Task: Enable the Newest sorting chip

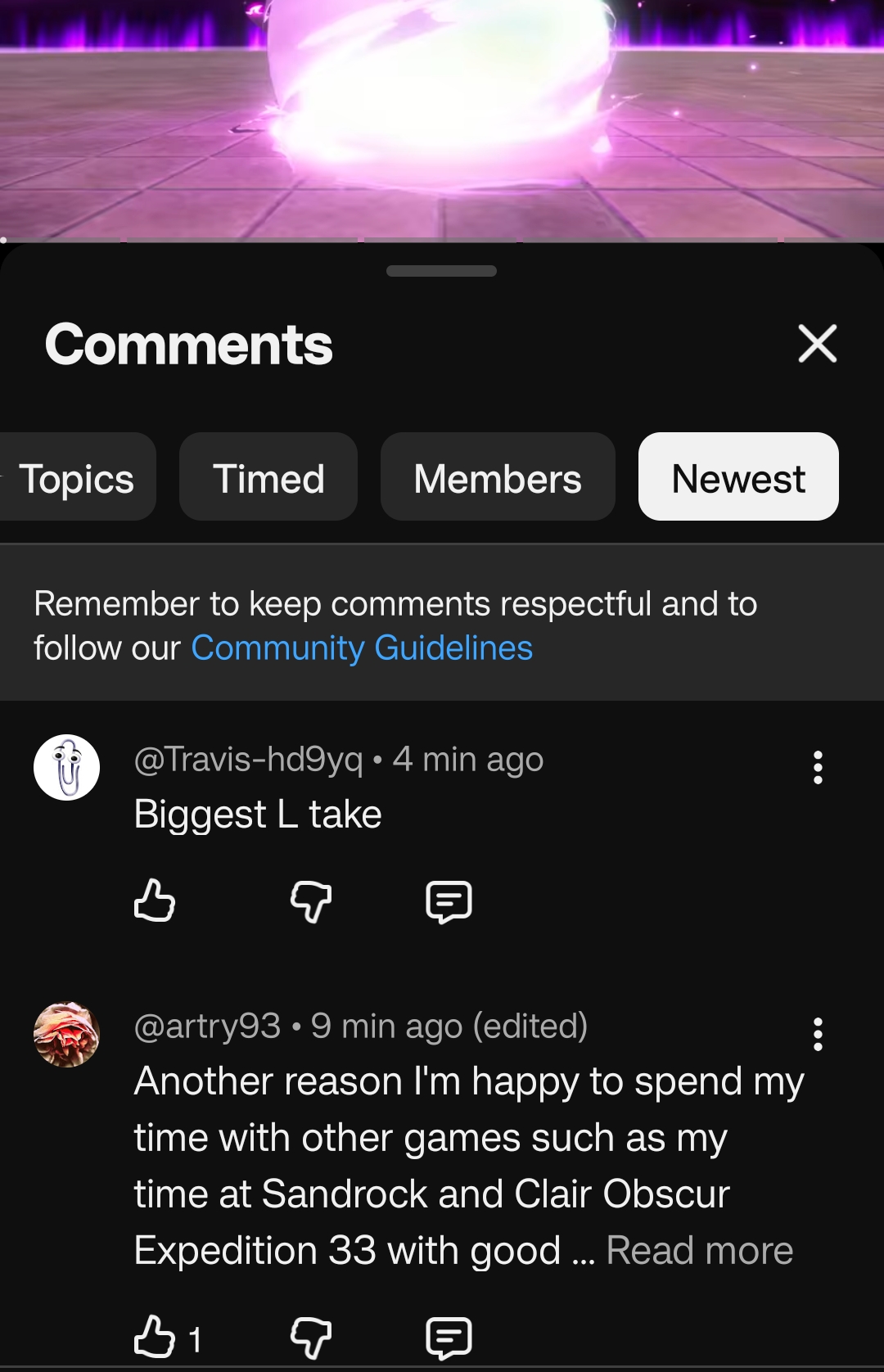Action: click(x=737, y=476)
